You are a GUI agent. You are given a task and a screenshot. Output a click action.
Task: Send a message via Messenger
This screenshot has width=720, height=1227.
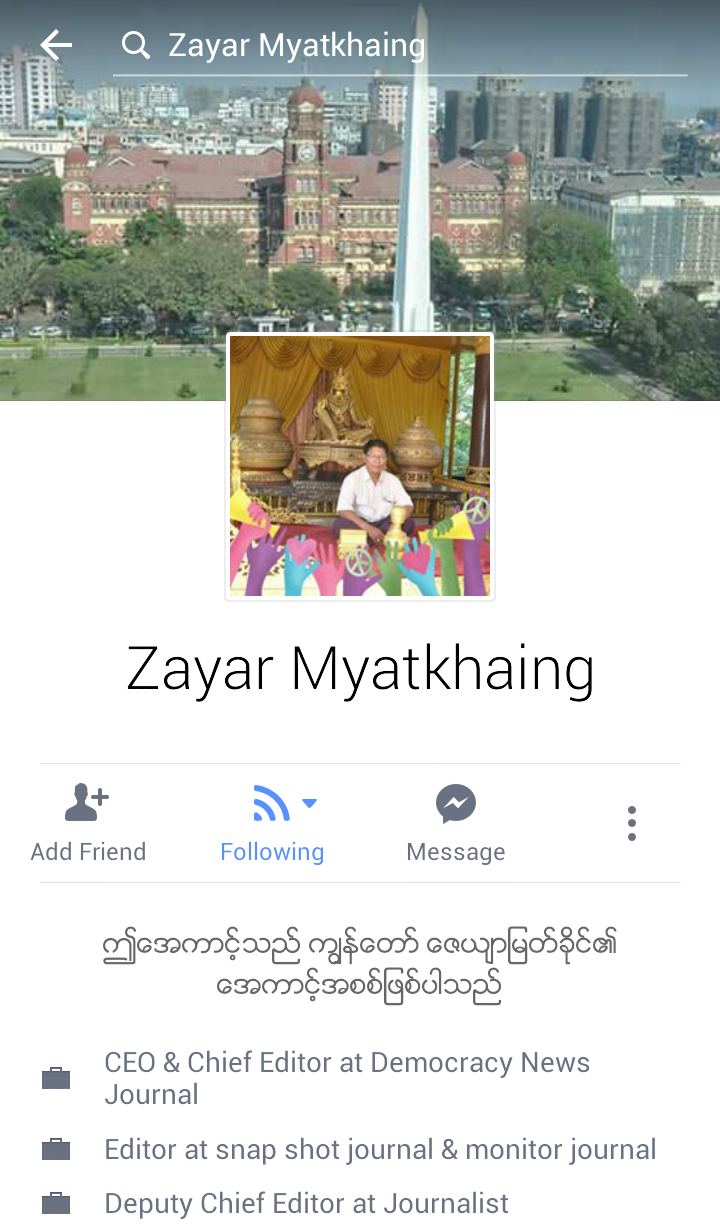456,823
